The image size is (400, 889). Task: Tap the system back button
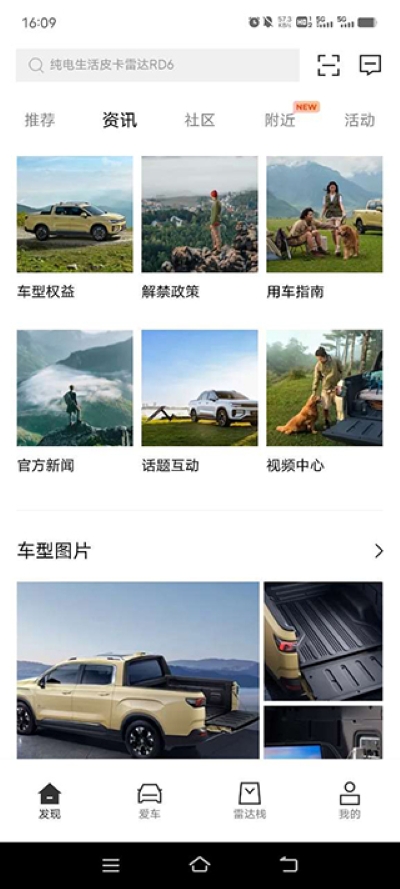[288, 864]
